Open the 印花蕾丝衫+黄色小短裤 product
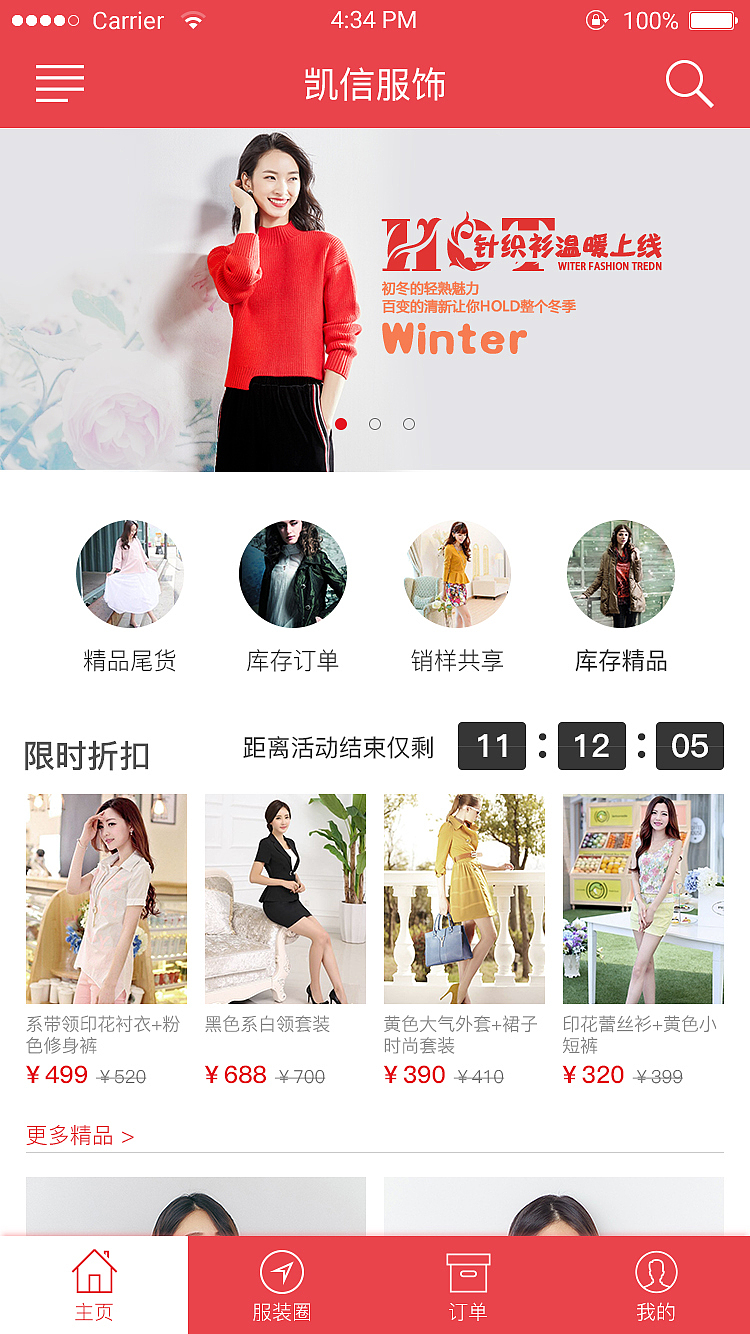Viewport: 750px width, 1334px height. click(x=643, y=941)
